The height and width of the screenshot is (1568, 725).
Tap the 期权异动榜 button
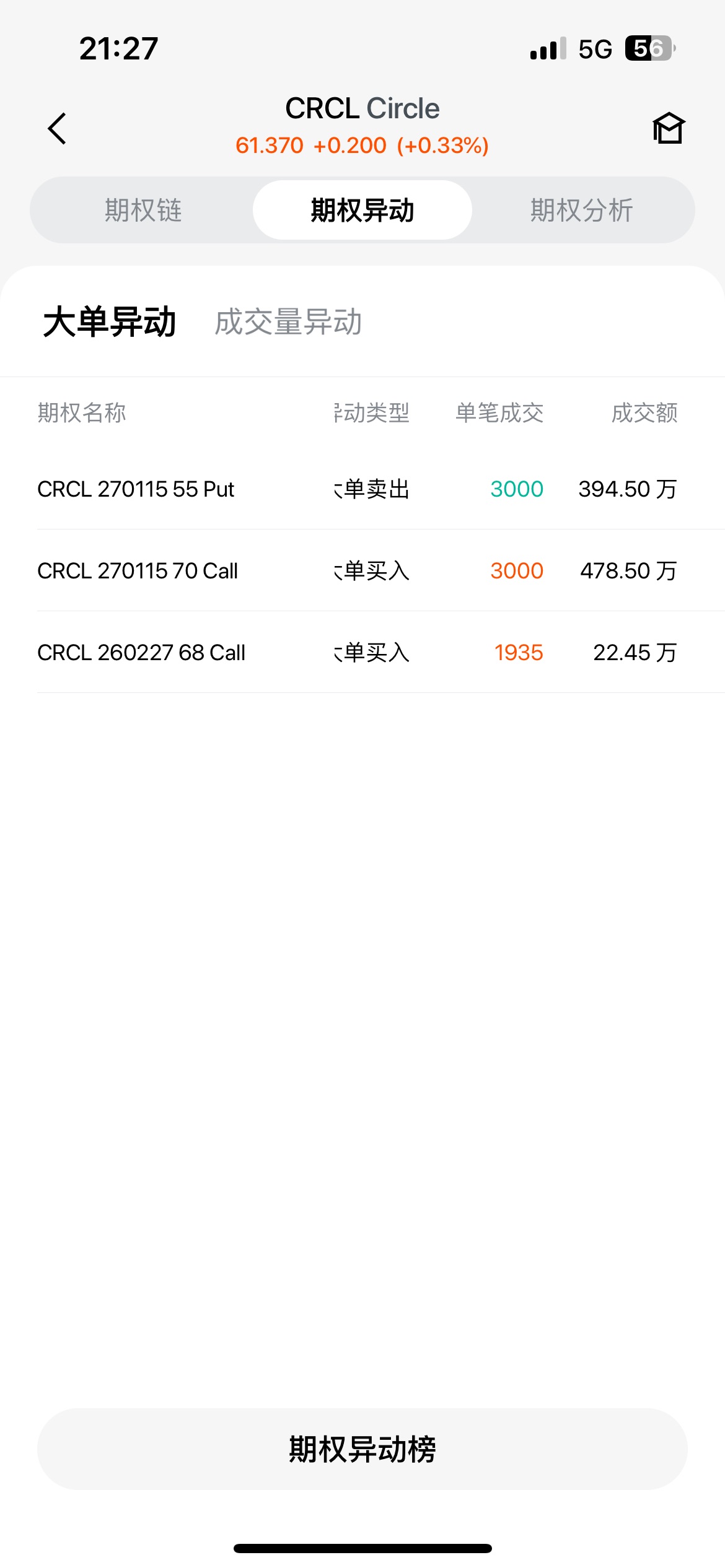(362, 1449)
